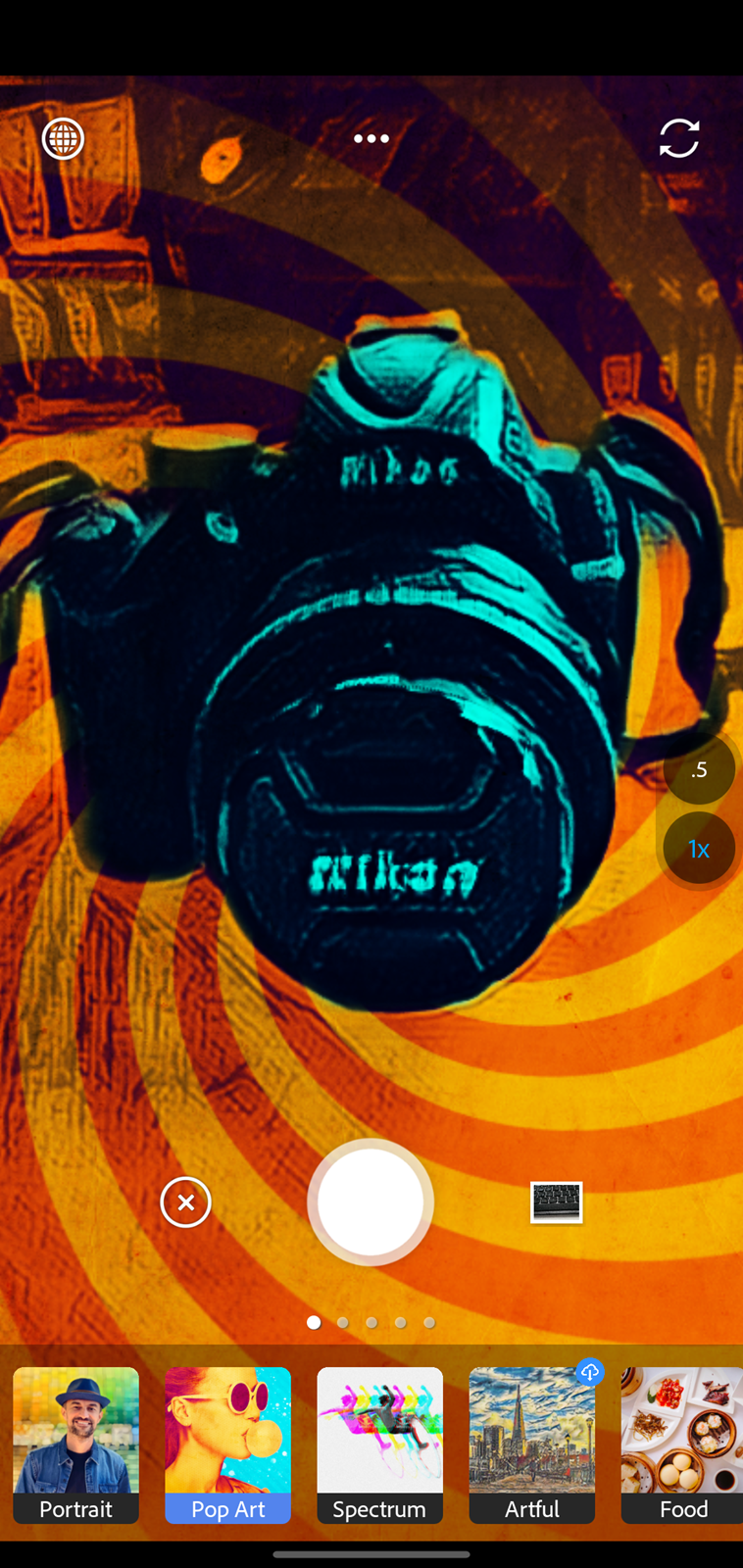
Task: Select the .5 zoom level
Action: coord(699,769)
